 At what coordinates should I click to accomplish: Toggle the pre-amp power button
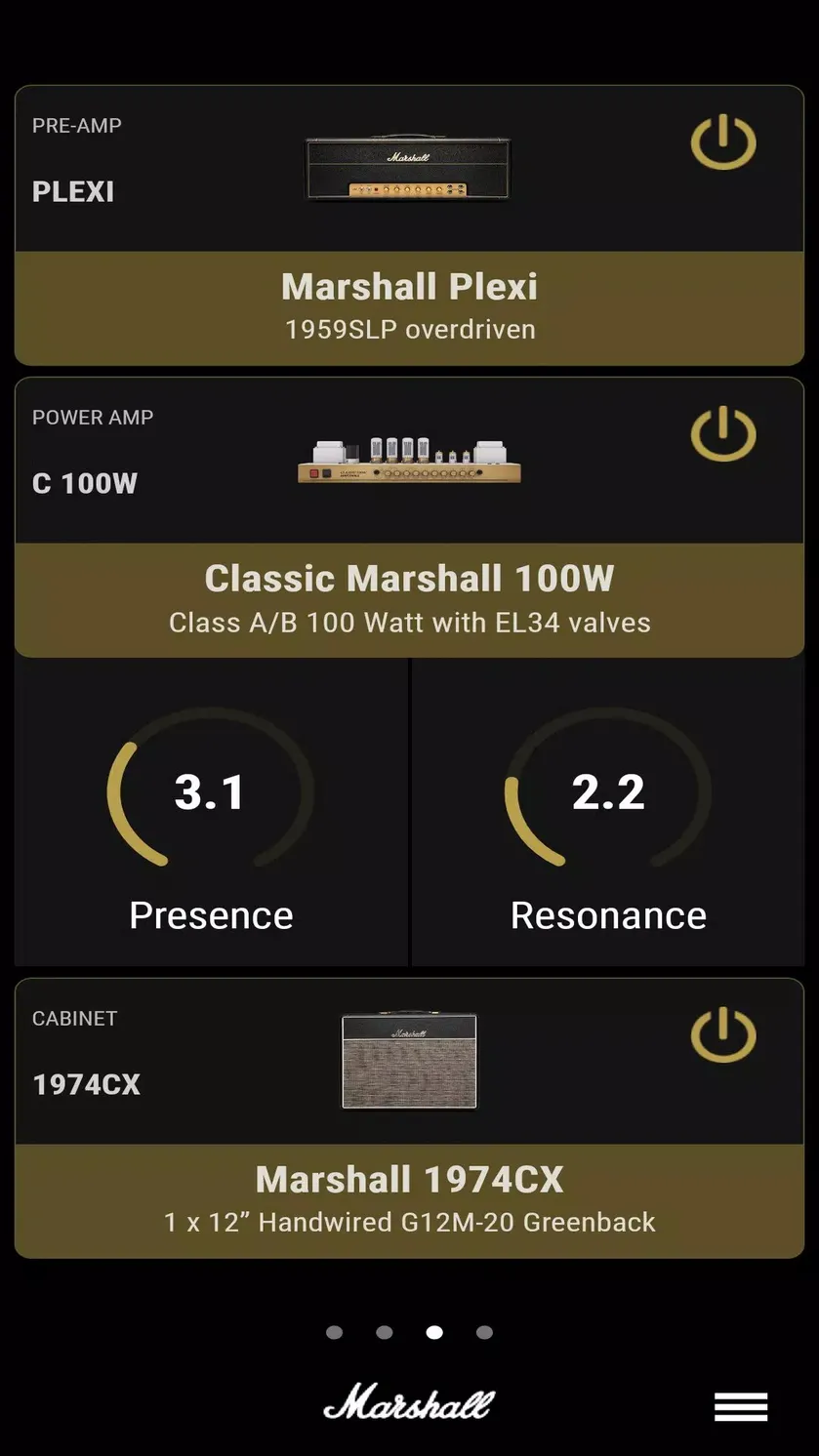point(723,143)
